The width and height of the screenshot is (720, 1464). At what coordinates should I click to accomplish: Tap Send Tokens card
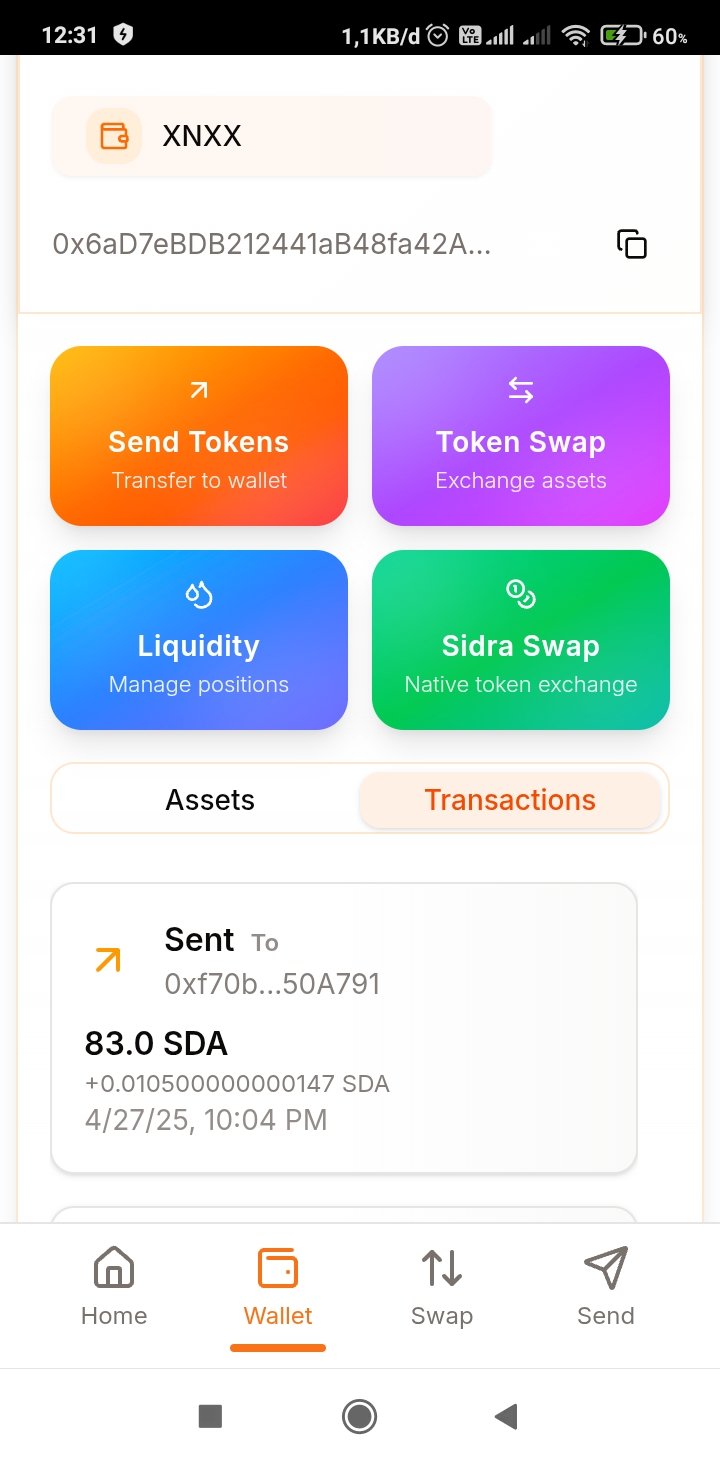pyautogui.click(x=199, y=436)
